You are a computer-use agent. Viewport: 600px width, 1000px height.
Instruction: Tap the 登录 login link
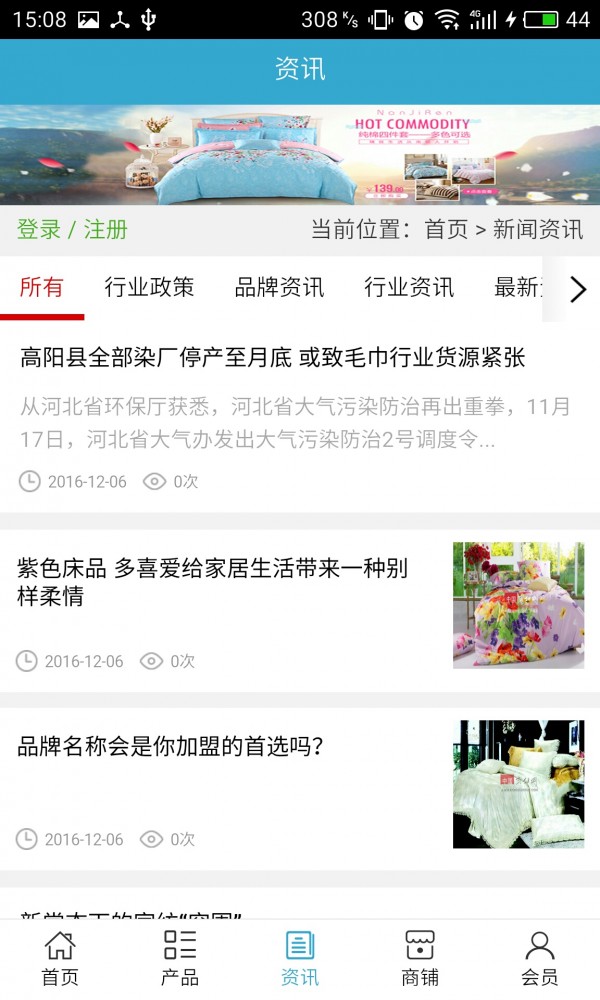(x=39, y=230)
